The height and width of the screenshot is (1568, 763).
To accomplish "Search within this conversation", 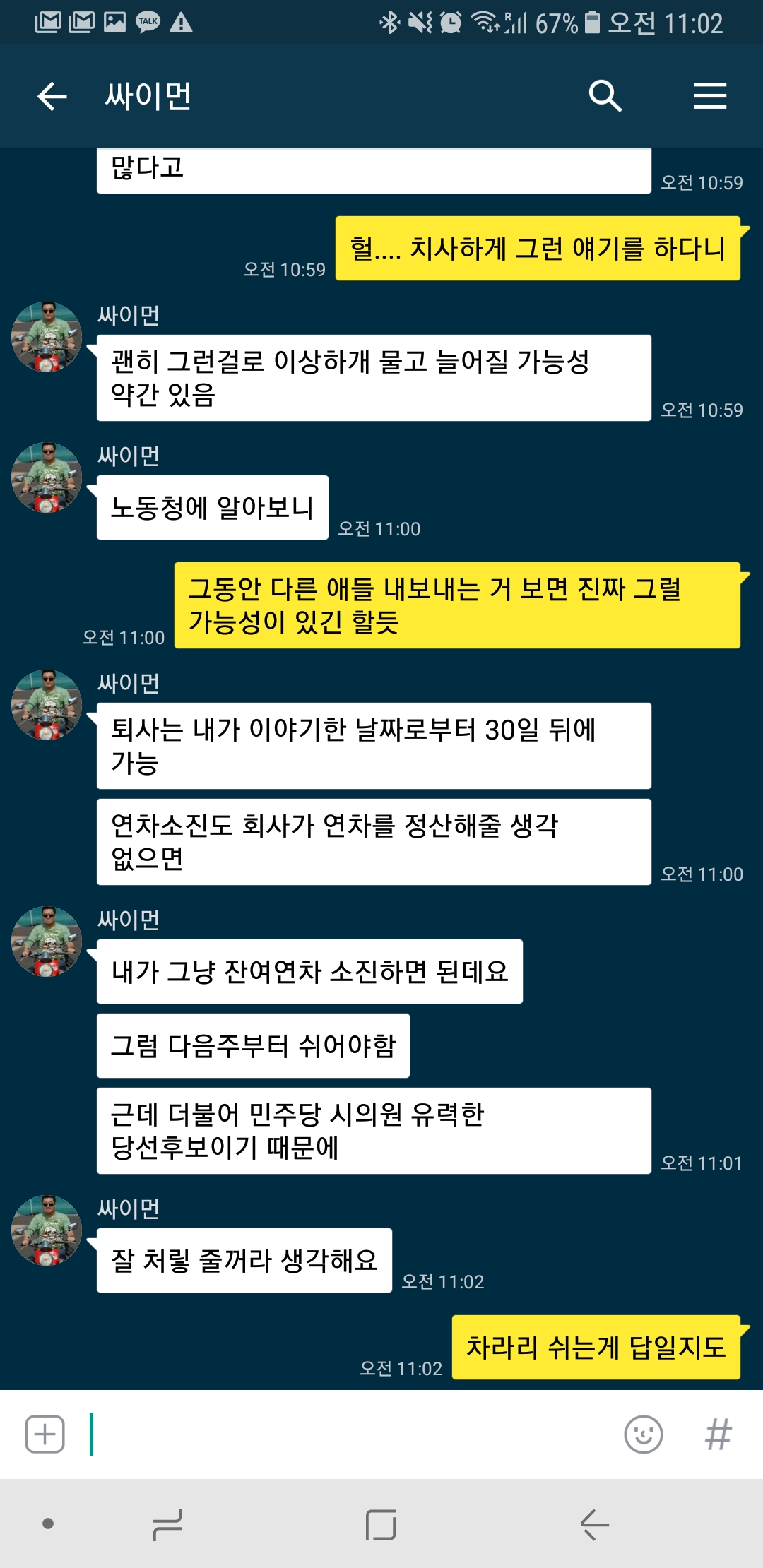I will click(x=605, y=96).
